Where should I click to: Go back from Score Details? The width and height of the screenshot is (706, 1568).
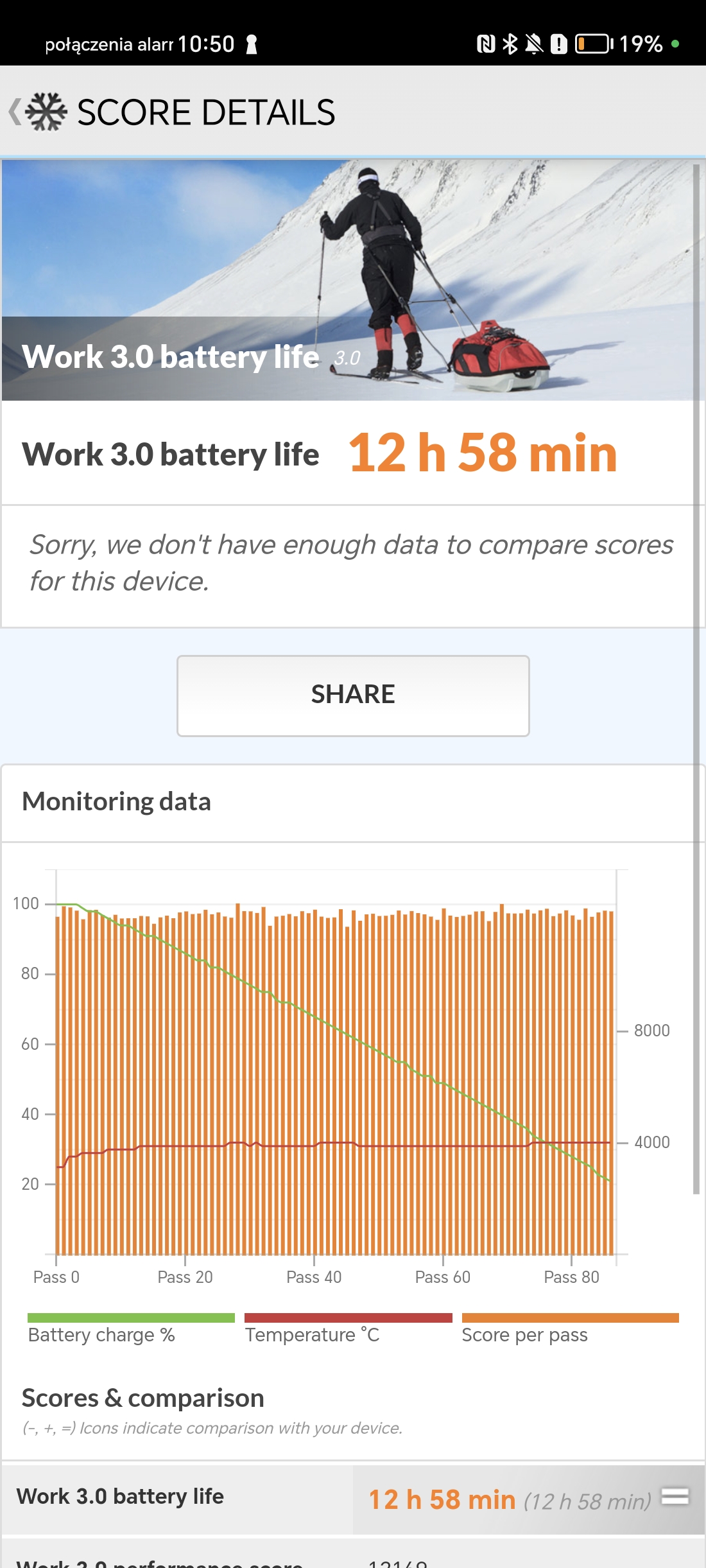(x=17, y=112)
